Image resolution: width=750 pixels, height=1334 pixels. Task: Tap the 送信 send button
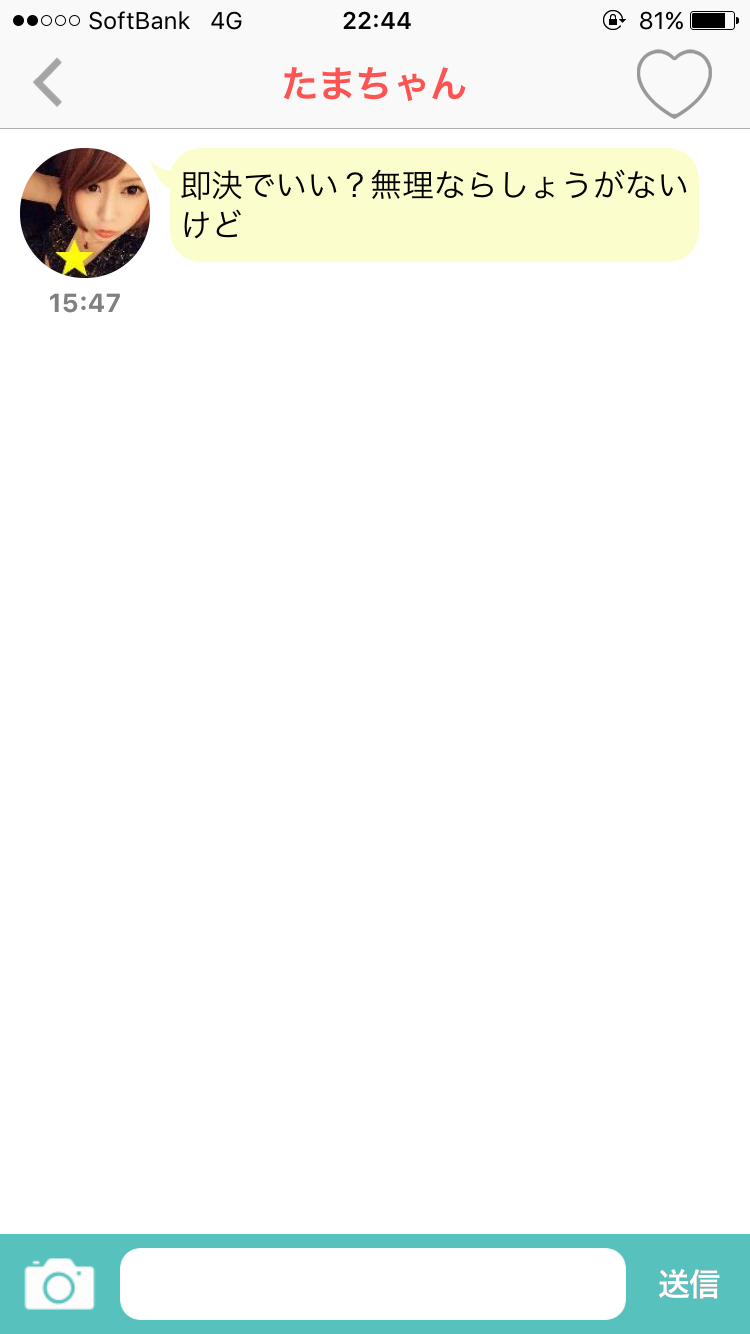(x=689, y=1284)
